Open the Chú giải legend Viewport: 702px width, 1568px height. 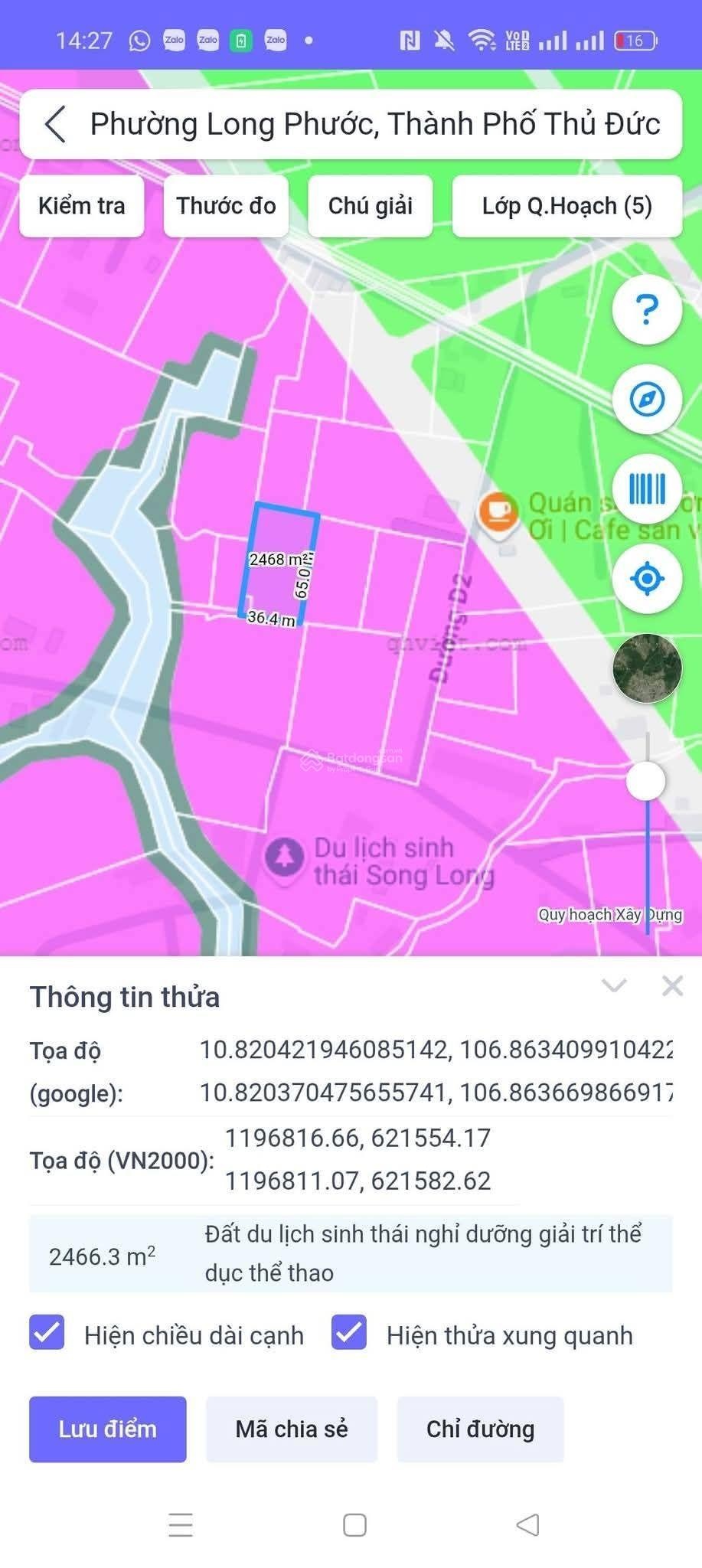[371, 206]
